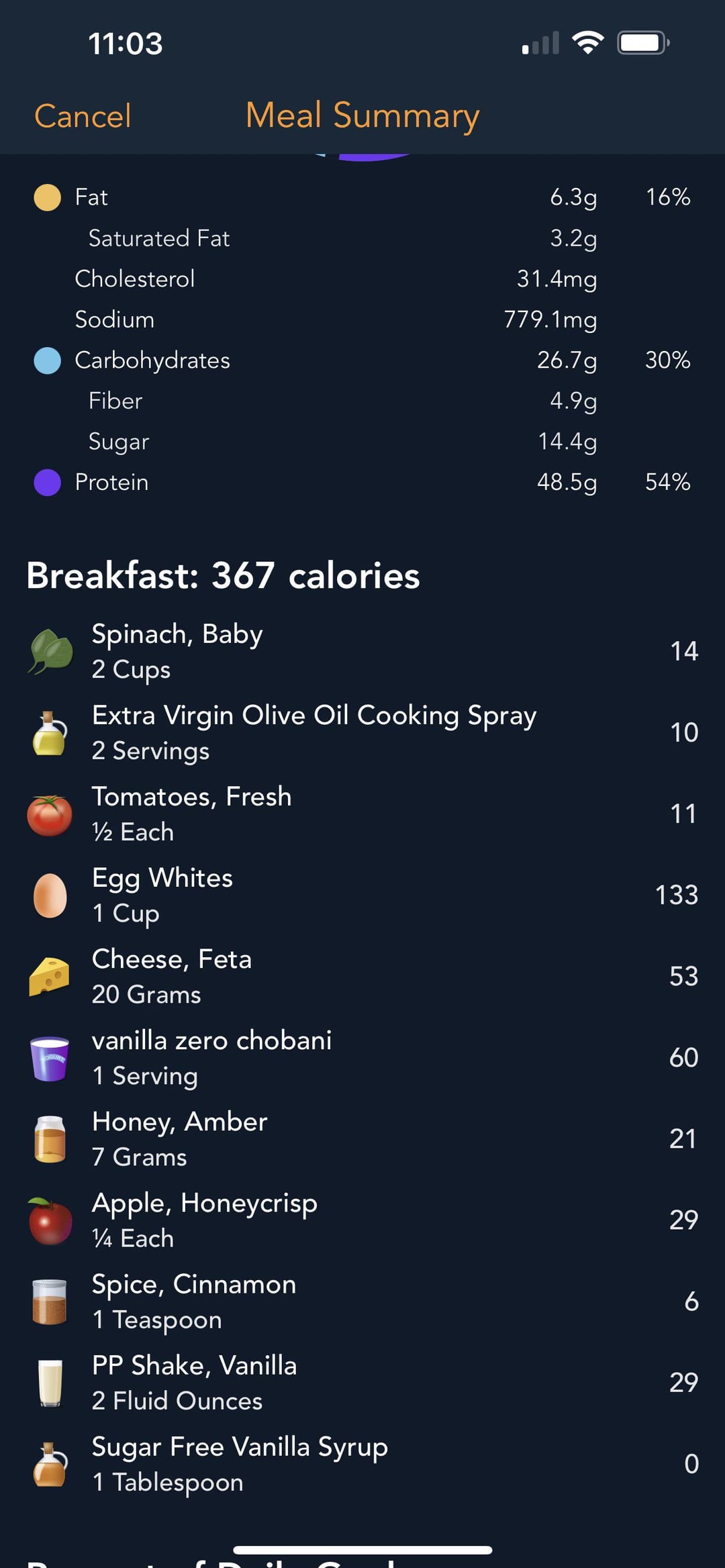Select the Tomatoes, Fresh row
Viewport: 725px width, 1568px height.
362,814
